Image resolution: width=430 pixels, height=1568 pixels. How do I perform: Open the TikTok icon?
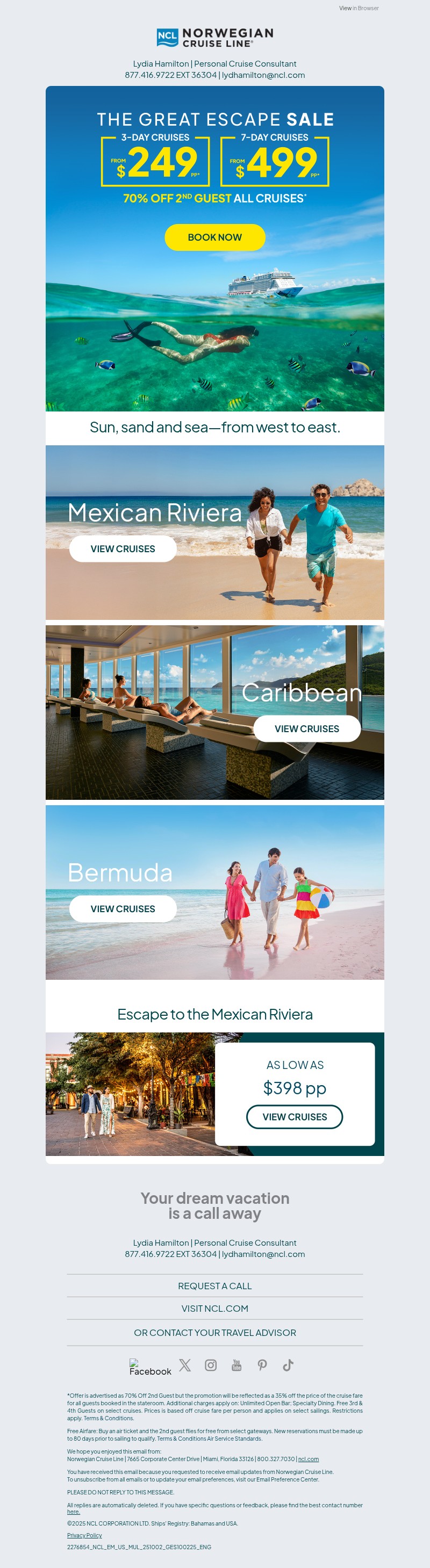pos(288,1365)
